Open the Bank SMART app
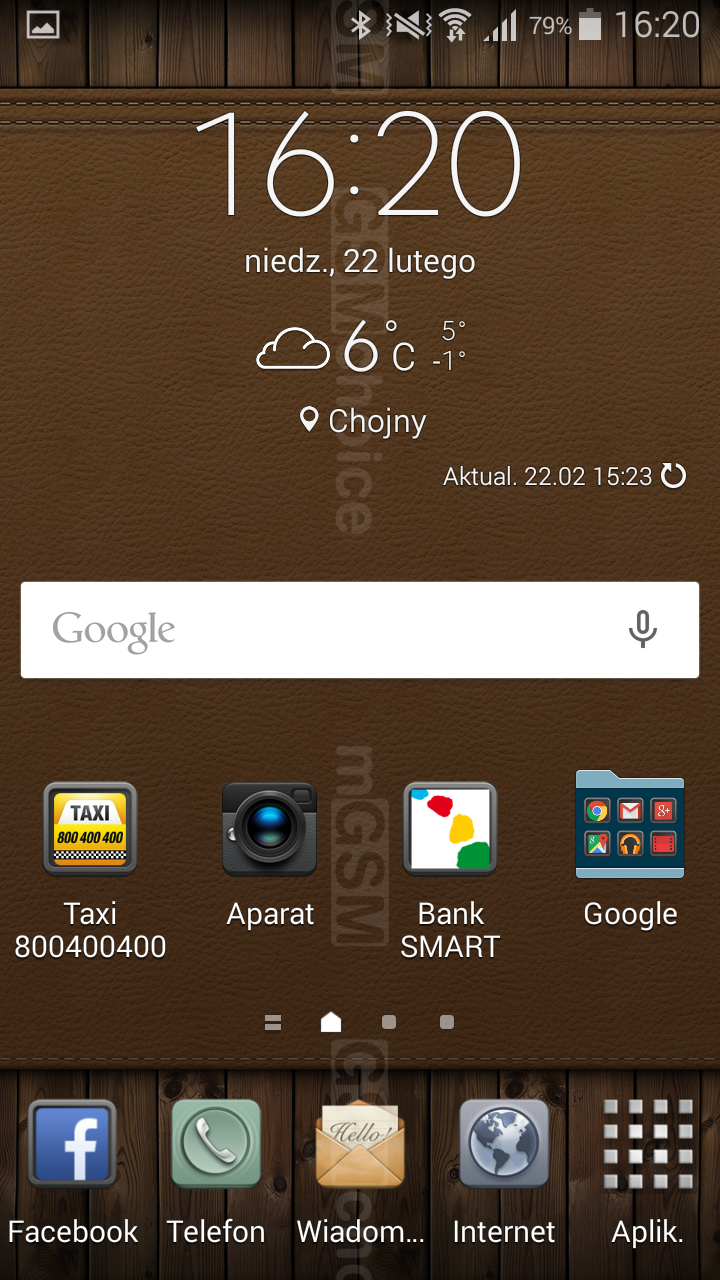 coord(450,830)
